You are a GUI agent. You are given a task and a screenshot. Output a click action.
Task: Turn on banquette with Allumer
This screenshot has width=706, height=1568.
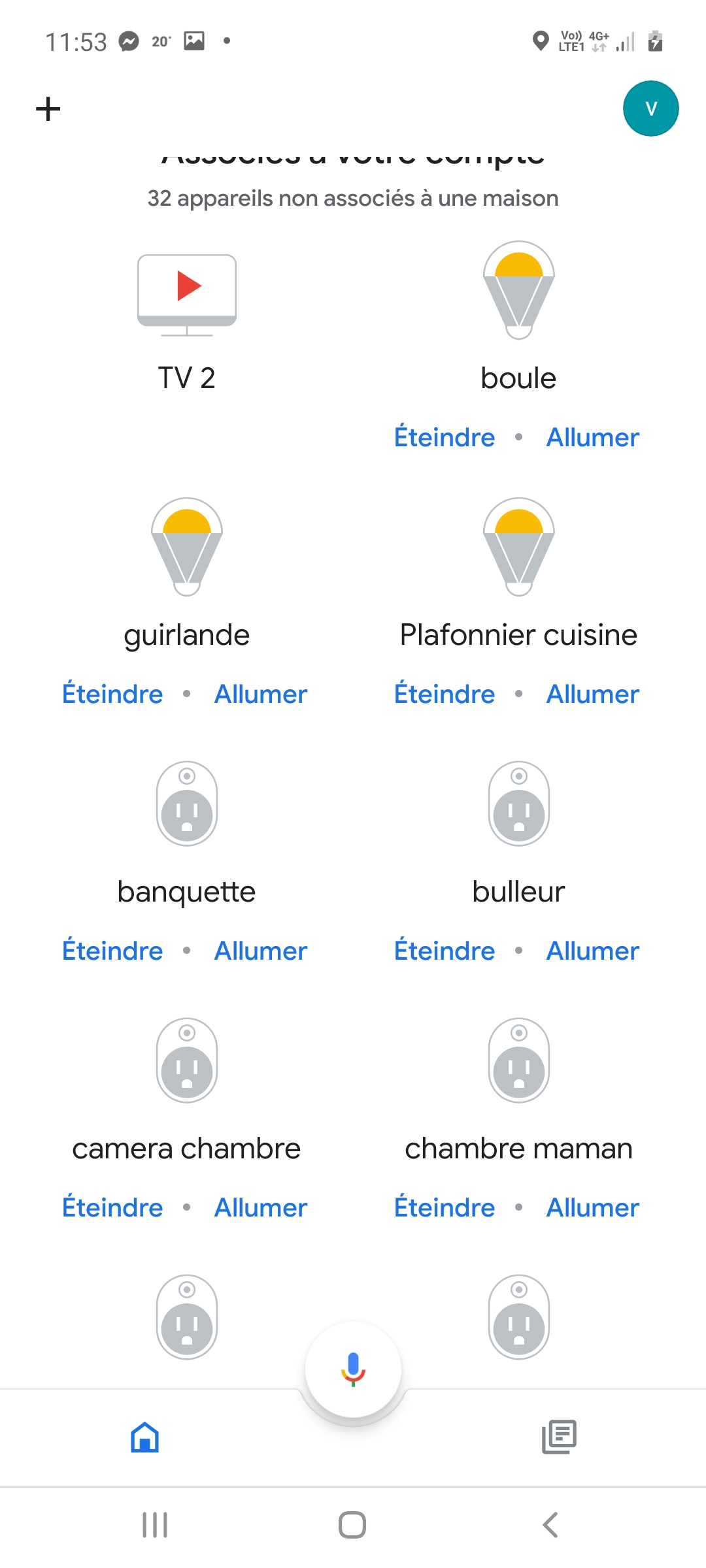(261, 951)
